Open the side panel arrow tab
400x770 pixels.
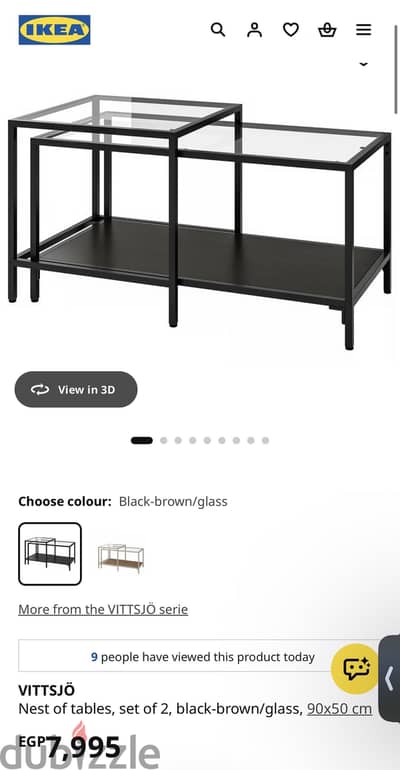[x=390, y=678]
